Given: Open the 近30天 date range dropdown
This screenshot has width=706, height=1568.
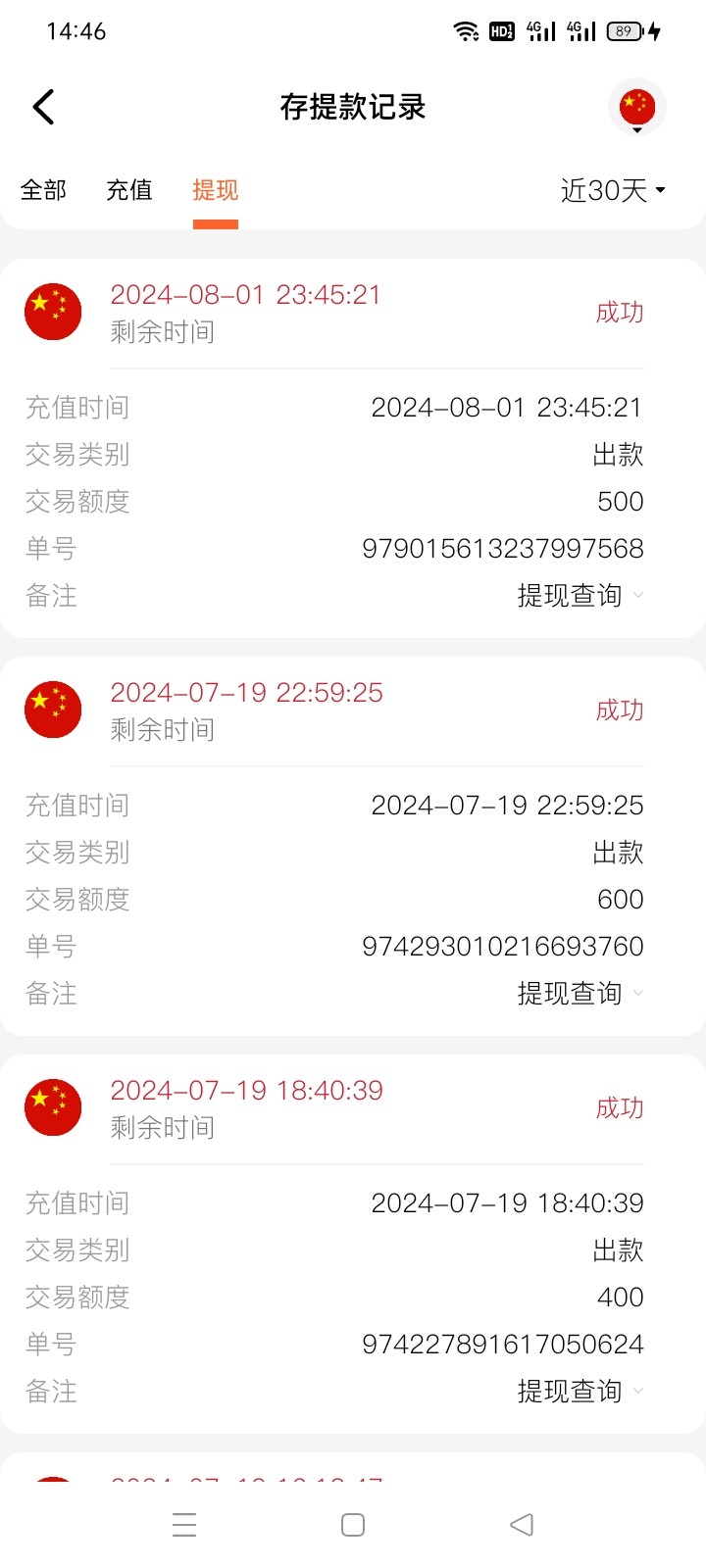Looking at the screenshot, I should 613,190.
